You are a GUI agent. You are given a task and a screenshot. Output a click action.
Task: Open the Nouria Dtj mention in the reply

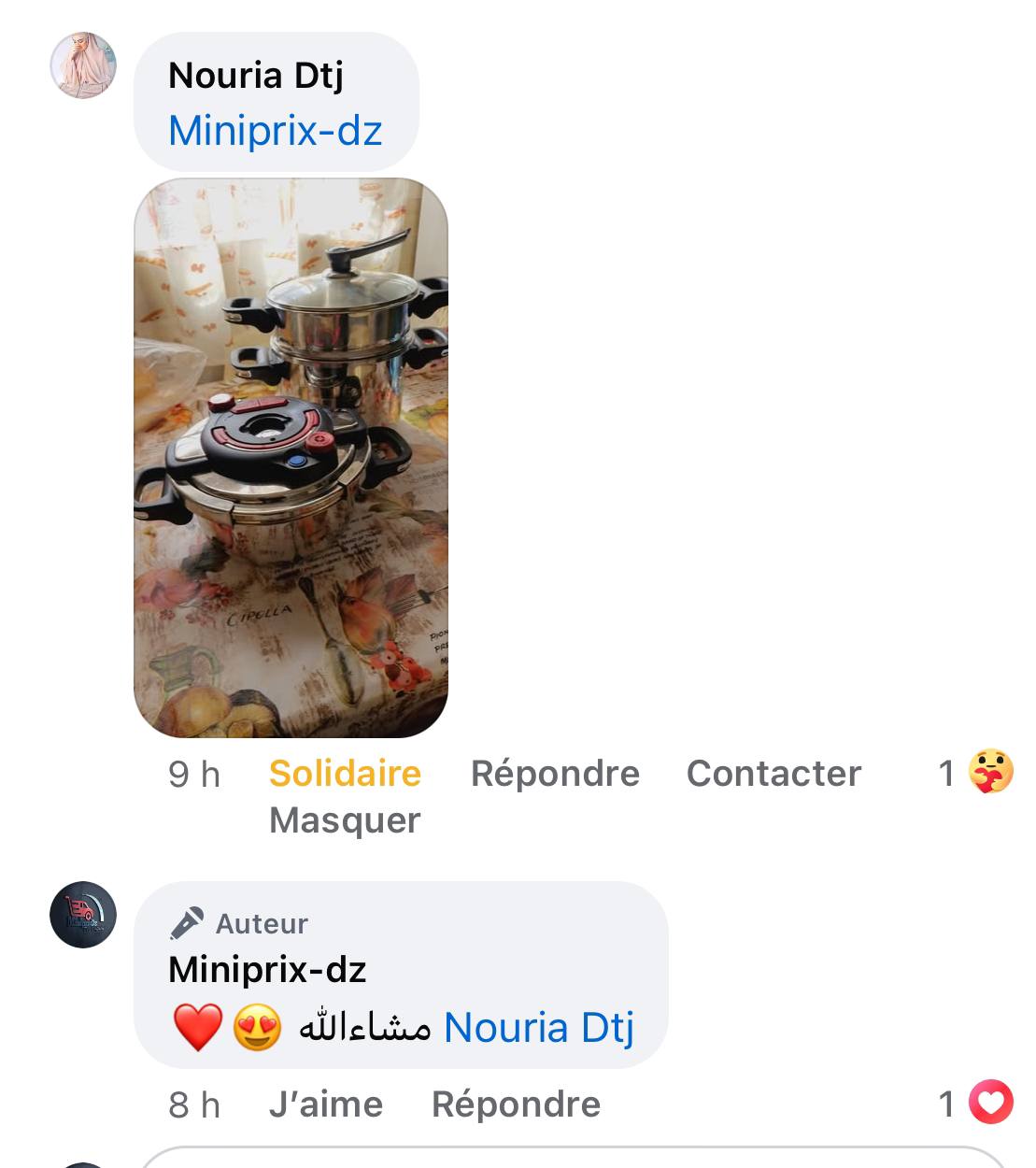point(539,1027)
